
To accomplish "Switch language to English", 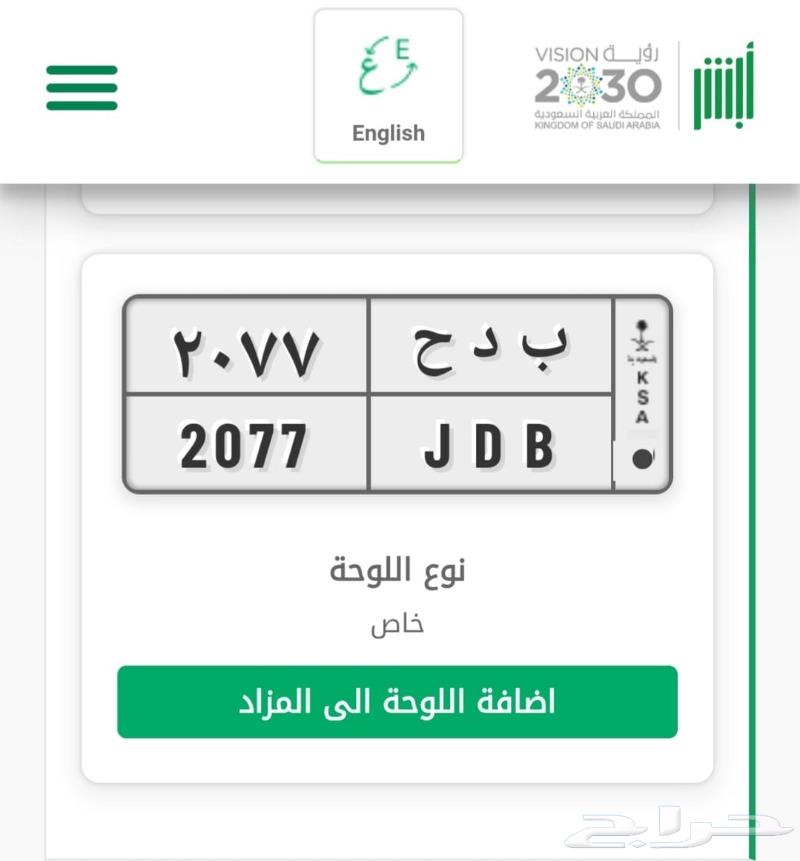I will 388,87.
